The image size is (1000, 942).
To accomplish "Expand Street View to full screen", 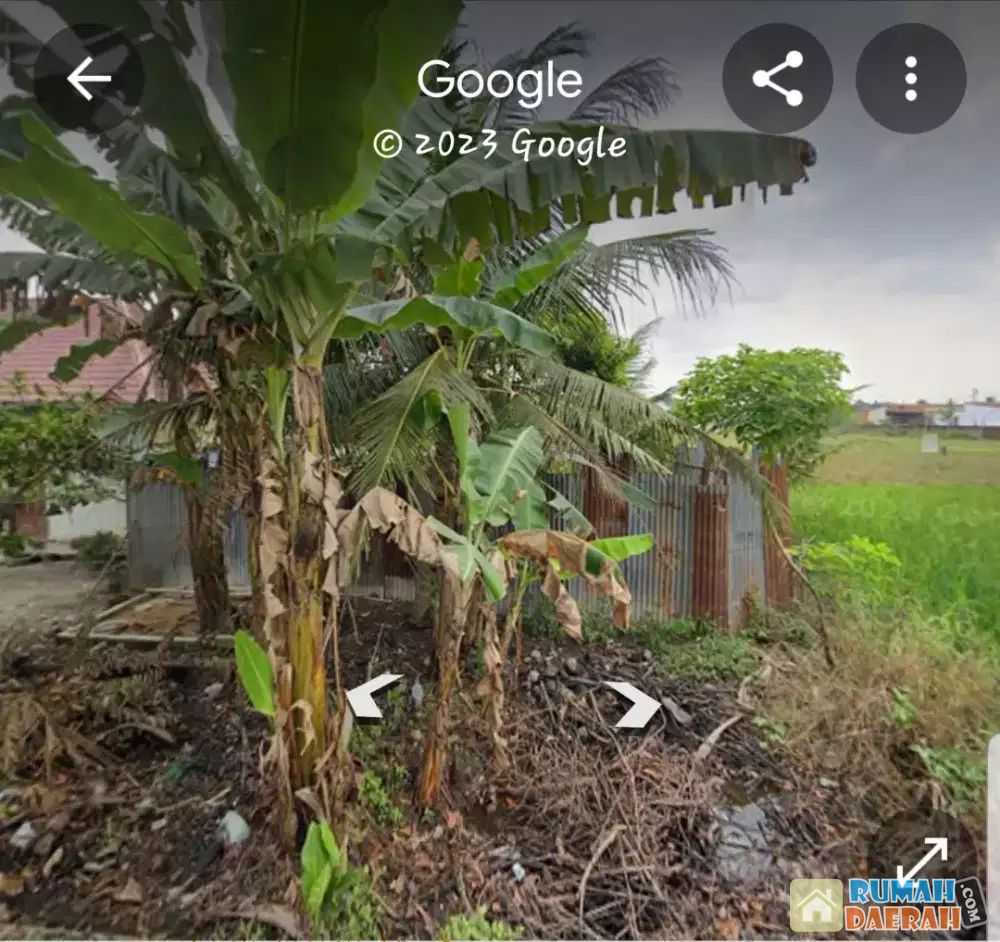I will point(922,861).
